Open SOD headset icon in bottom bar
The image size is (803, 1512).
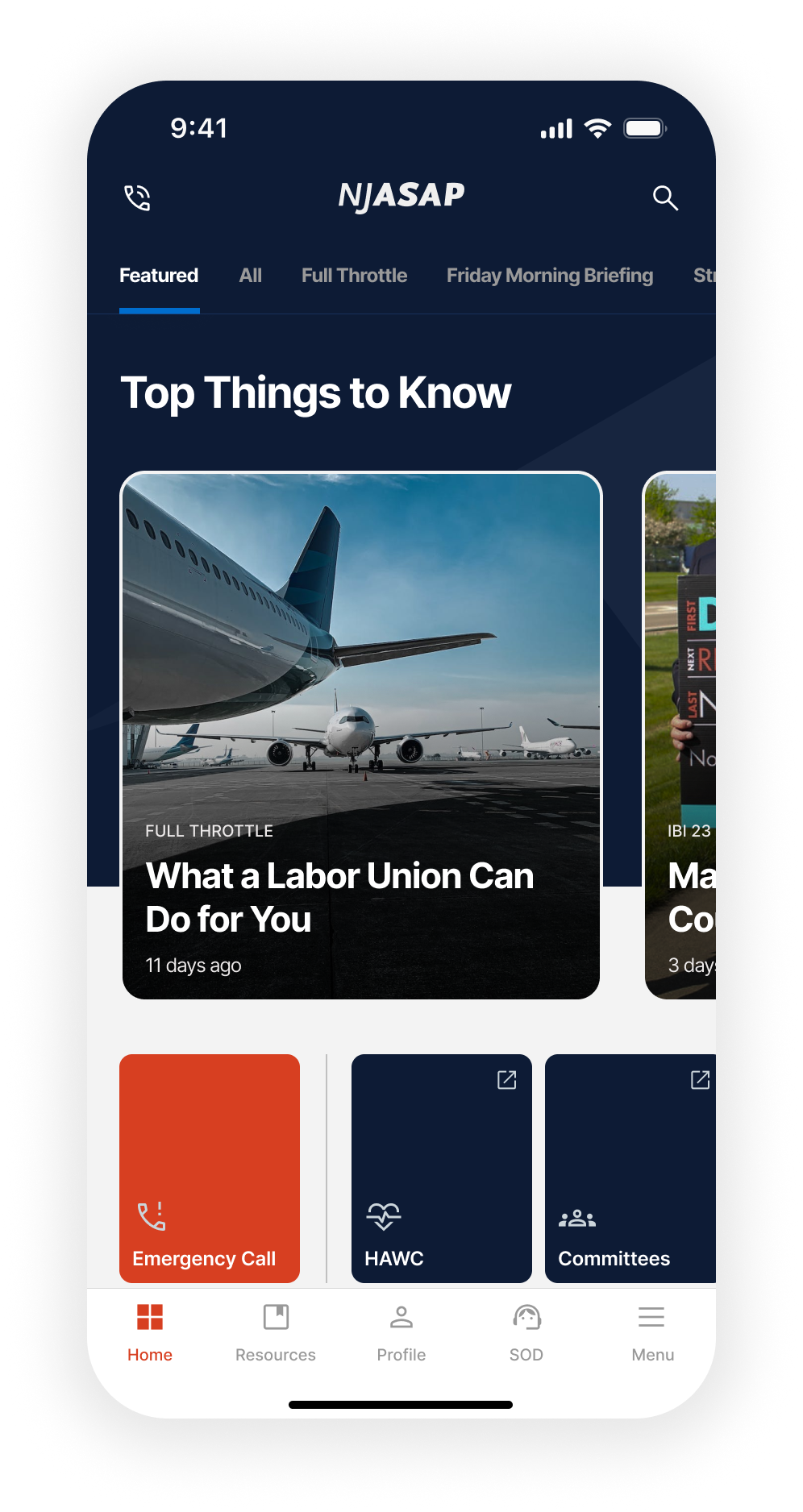tap(526, 1317)
